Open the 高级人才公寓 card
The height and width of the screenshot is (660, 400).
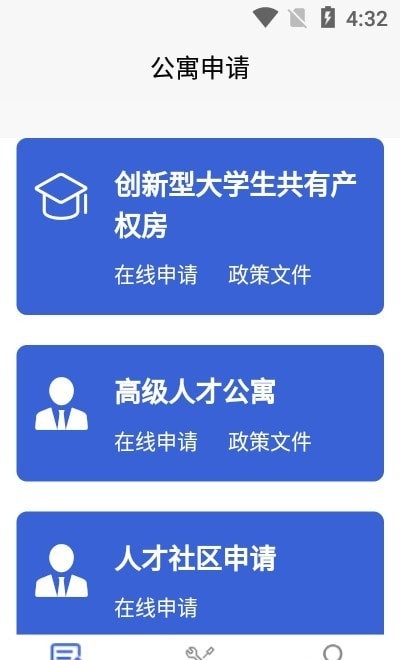pyautogui.click(x=200, y=413)
